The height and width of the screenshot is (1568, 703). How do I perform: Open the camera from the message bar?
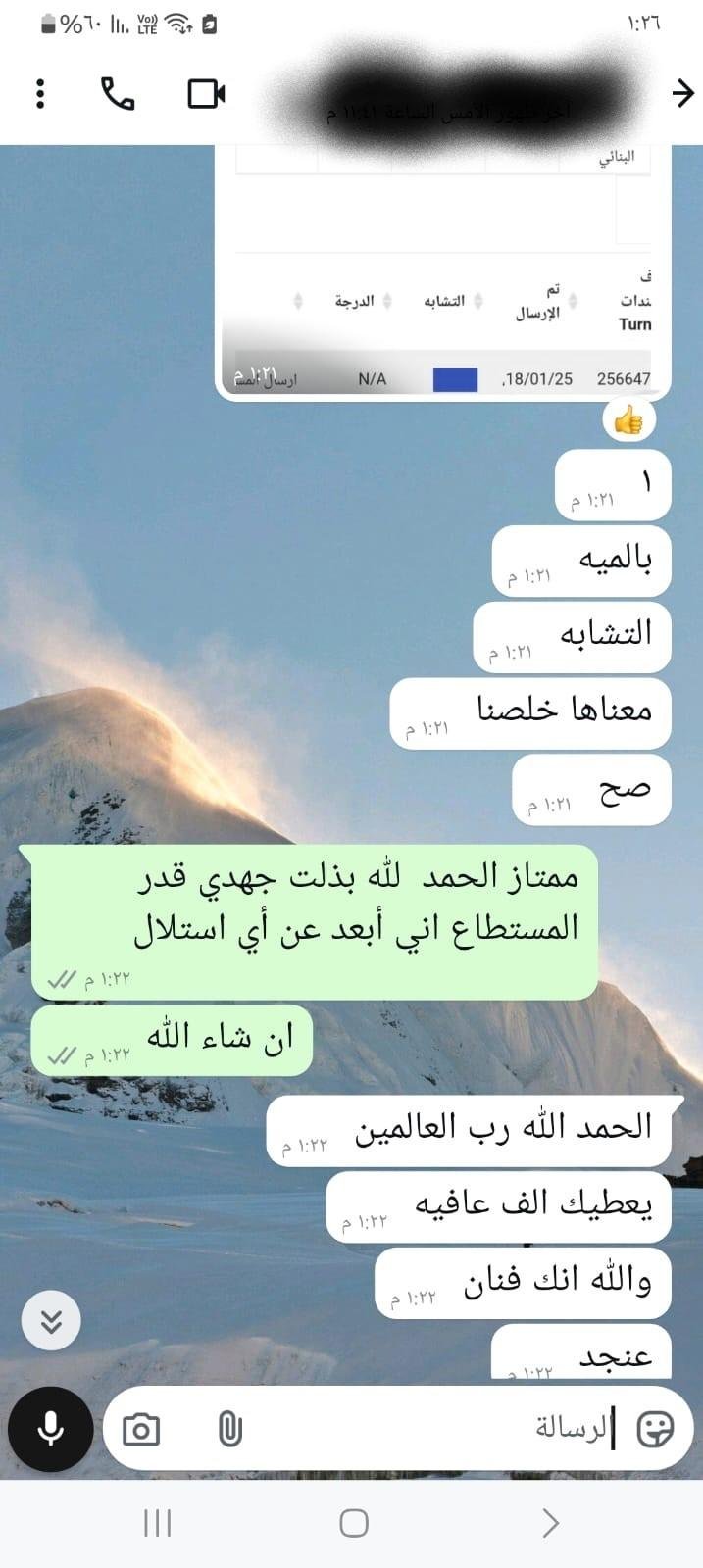(141, 1431)
